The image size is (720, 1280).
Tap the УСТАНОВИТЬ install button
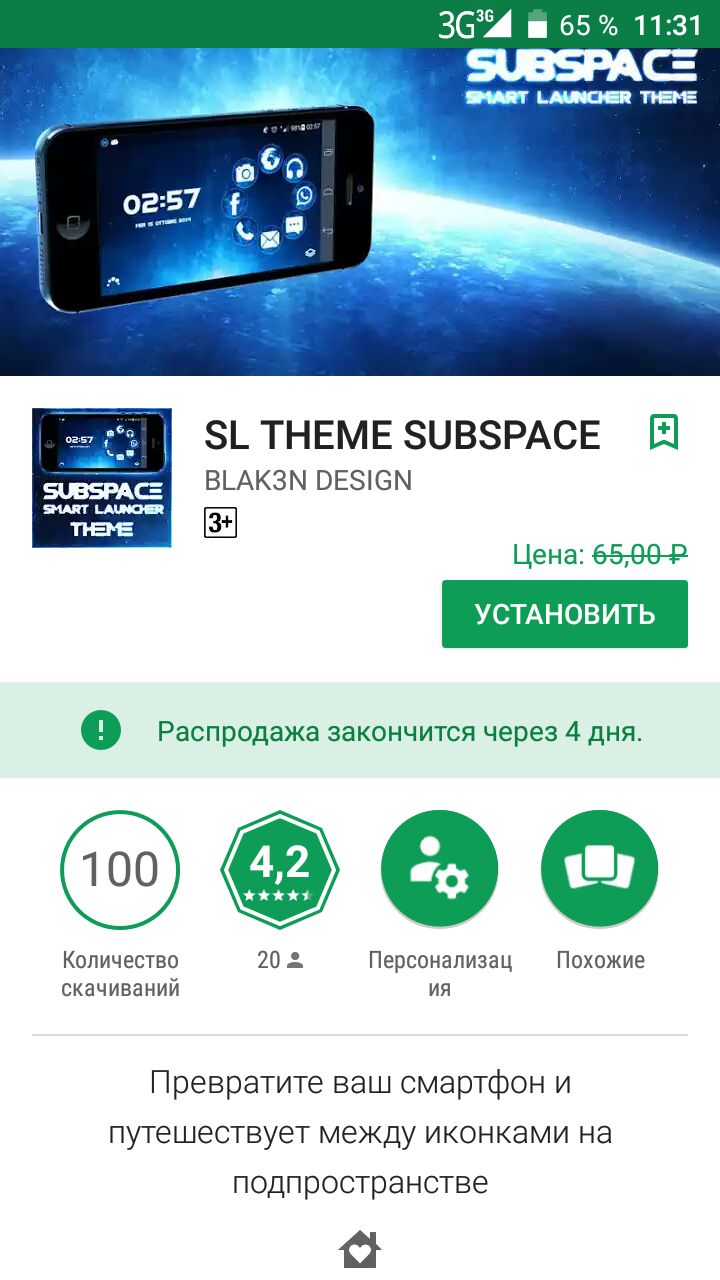(x=565, y=614)
